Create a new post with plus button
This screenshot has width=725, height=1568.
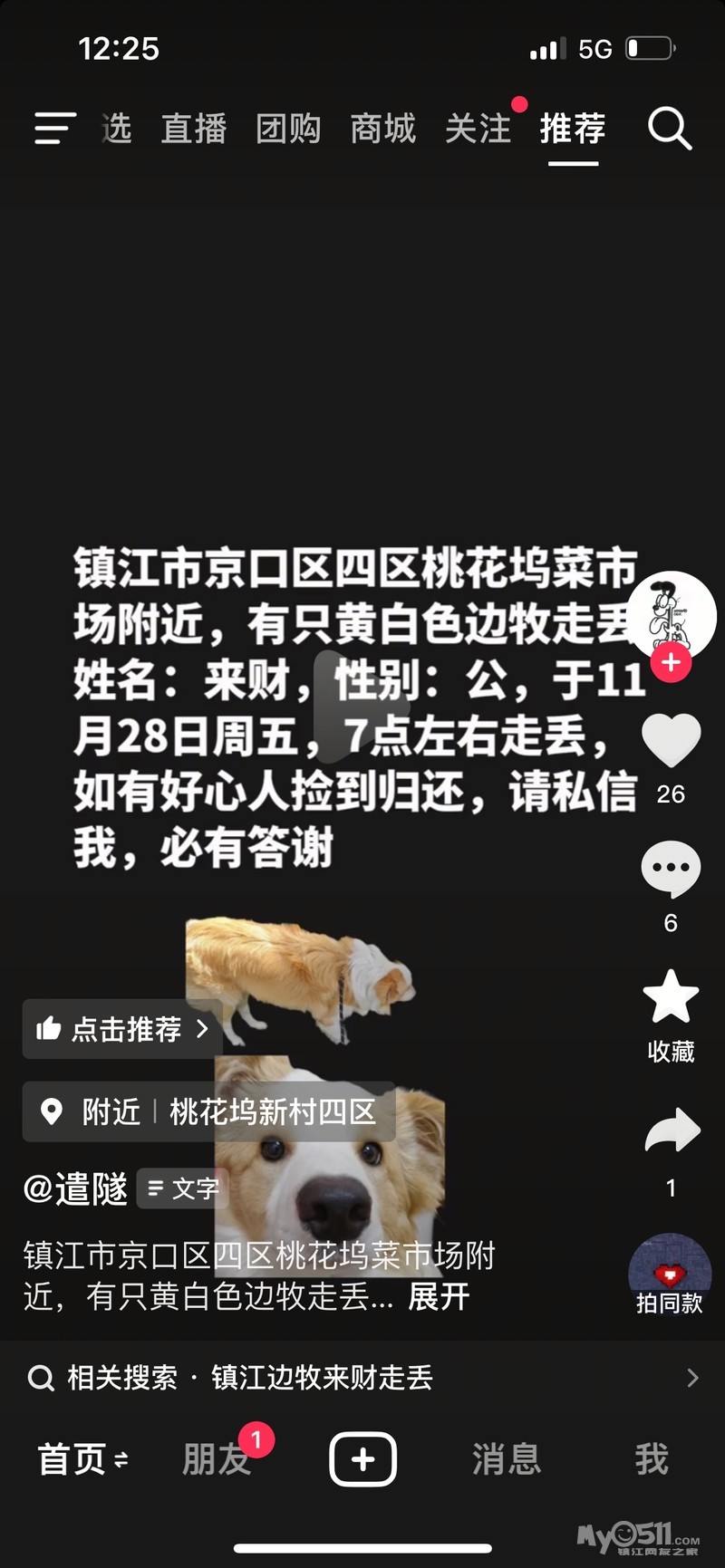[362, 1459]
